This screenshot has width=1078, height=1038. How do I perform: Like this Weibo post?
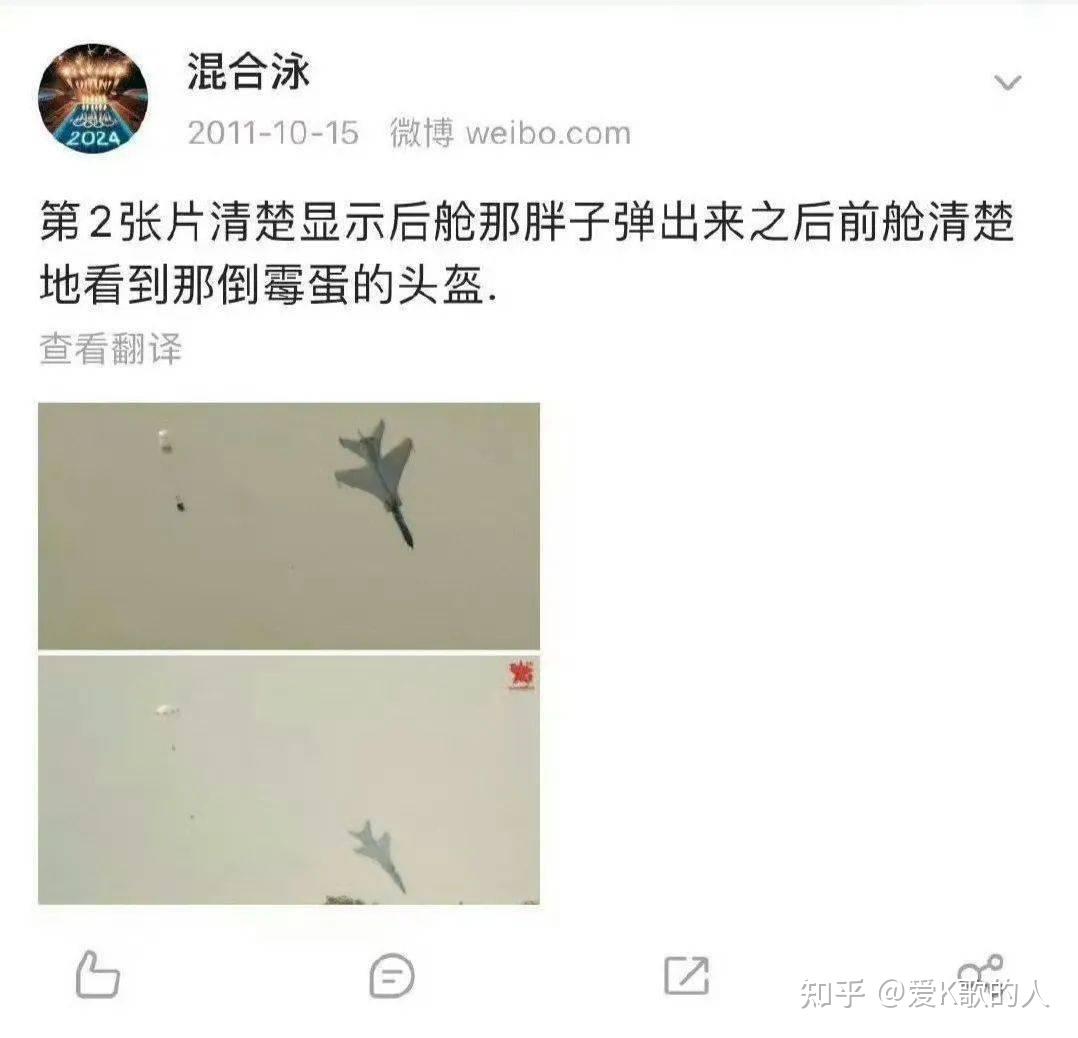tap(97, 975)
